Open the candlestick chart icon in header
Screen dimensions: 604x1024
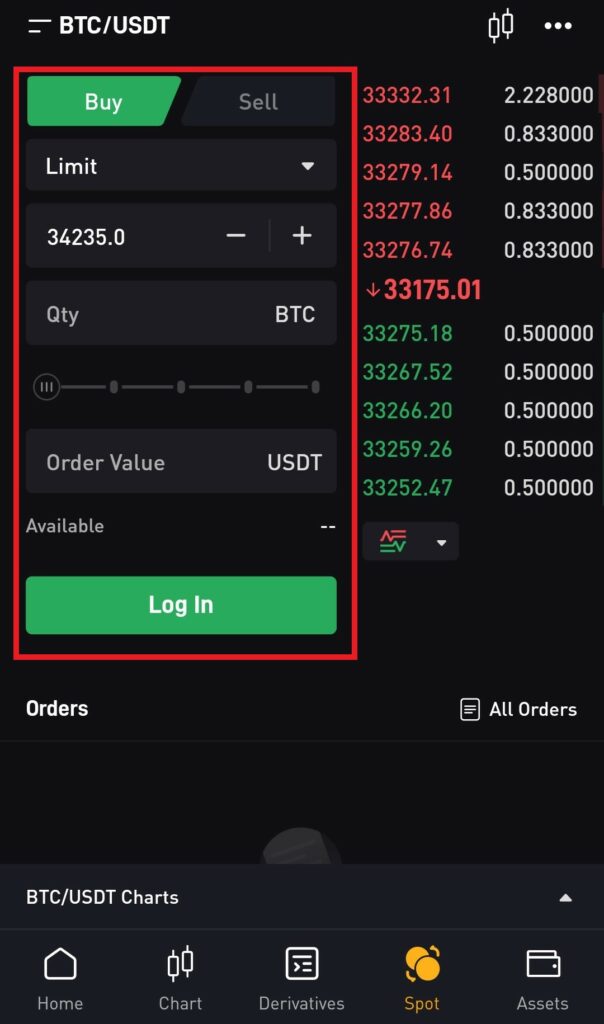click(x=500, y=26)
